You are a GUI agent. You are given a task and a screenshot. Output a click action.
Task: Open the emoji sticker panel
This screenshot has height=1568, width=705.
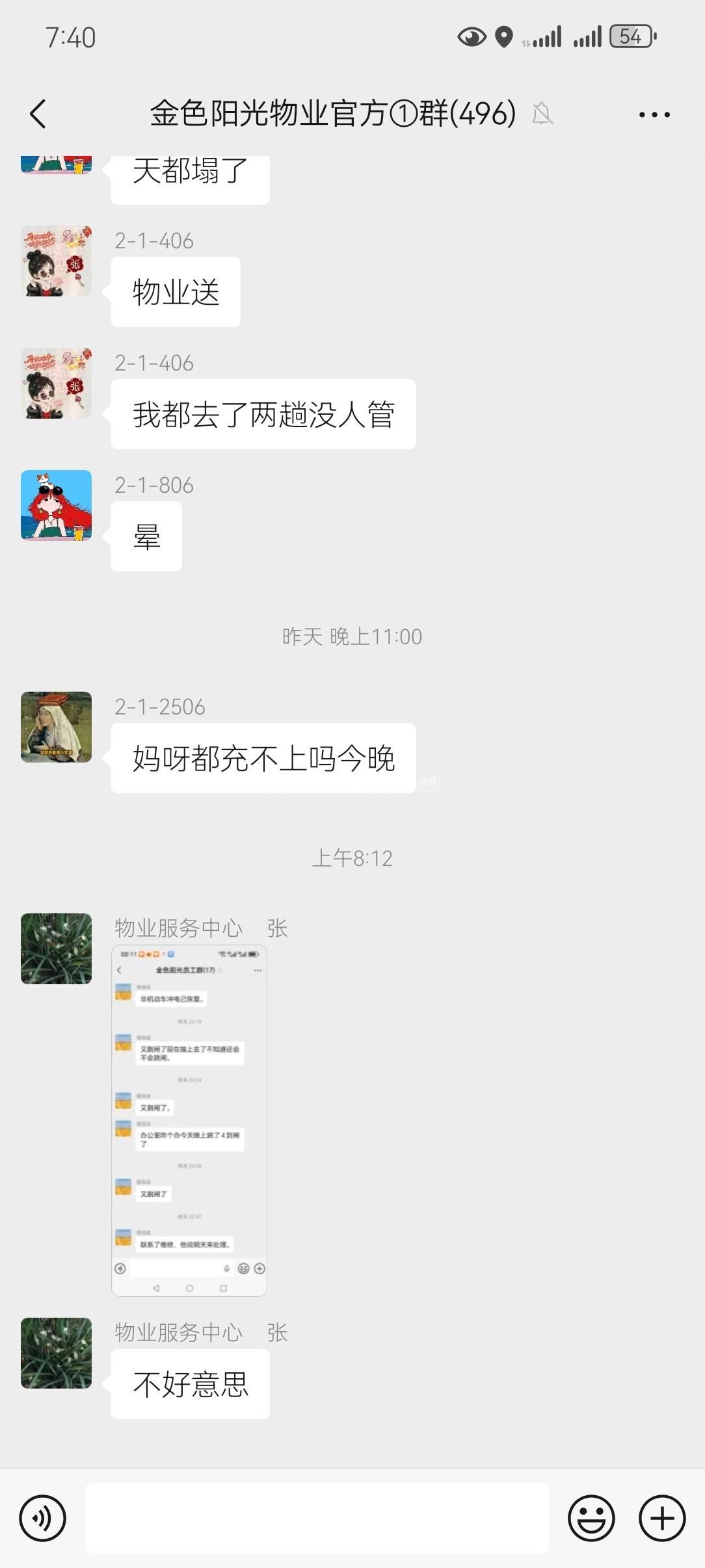[591, 1518]
